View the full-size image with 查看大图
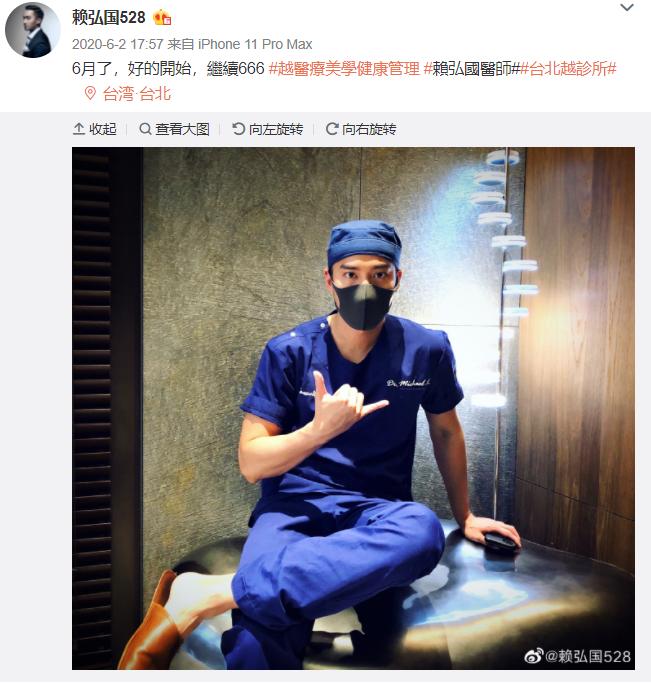The width and height of the screenshot is (651, 684). [175, 129]
